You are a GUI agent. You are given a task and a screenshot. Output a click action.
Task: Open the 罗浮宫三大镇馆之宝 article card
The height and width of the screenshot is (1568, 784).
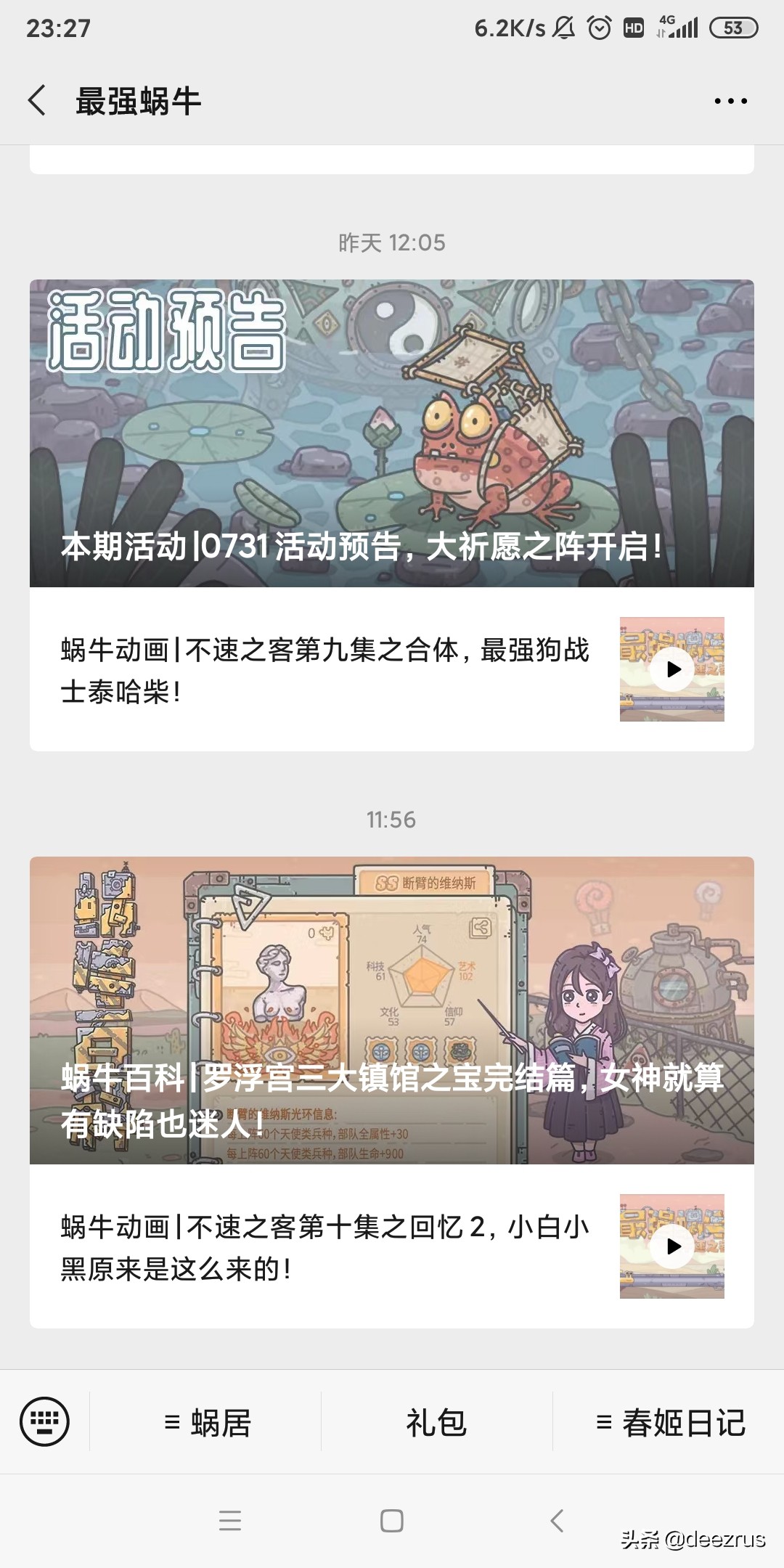pos(392,1010)
